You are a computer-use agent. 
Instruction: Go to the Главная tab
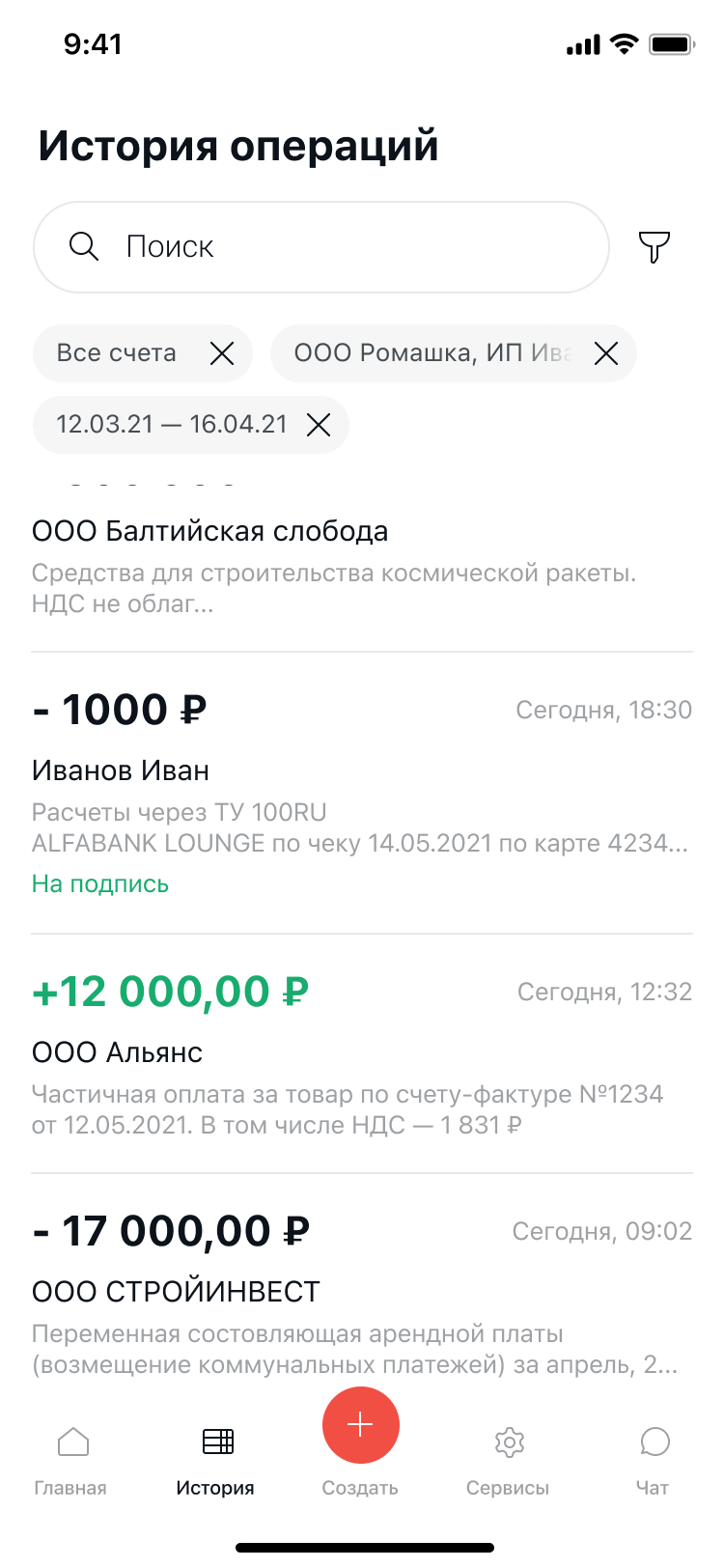coord(71,1460)
